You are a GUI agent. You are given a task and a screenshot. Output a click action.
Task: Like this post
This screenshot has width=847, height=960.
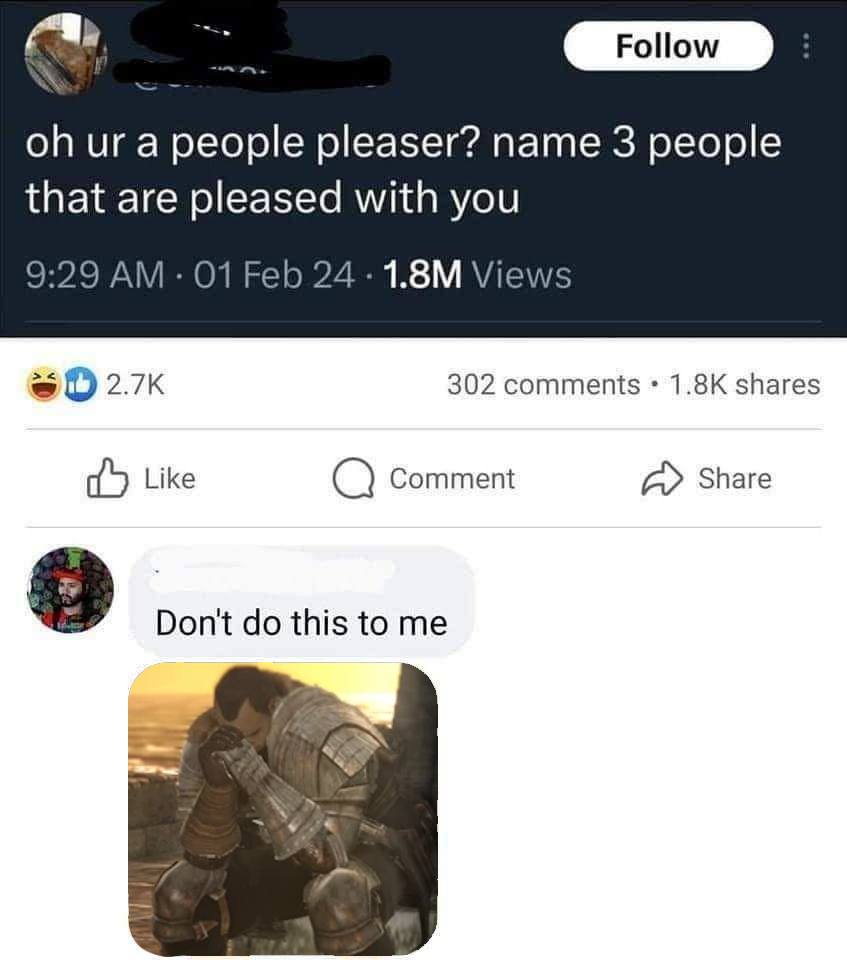pos(141,479)
